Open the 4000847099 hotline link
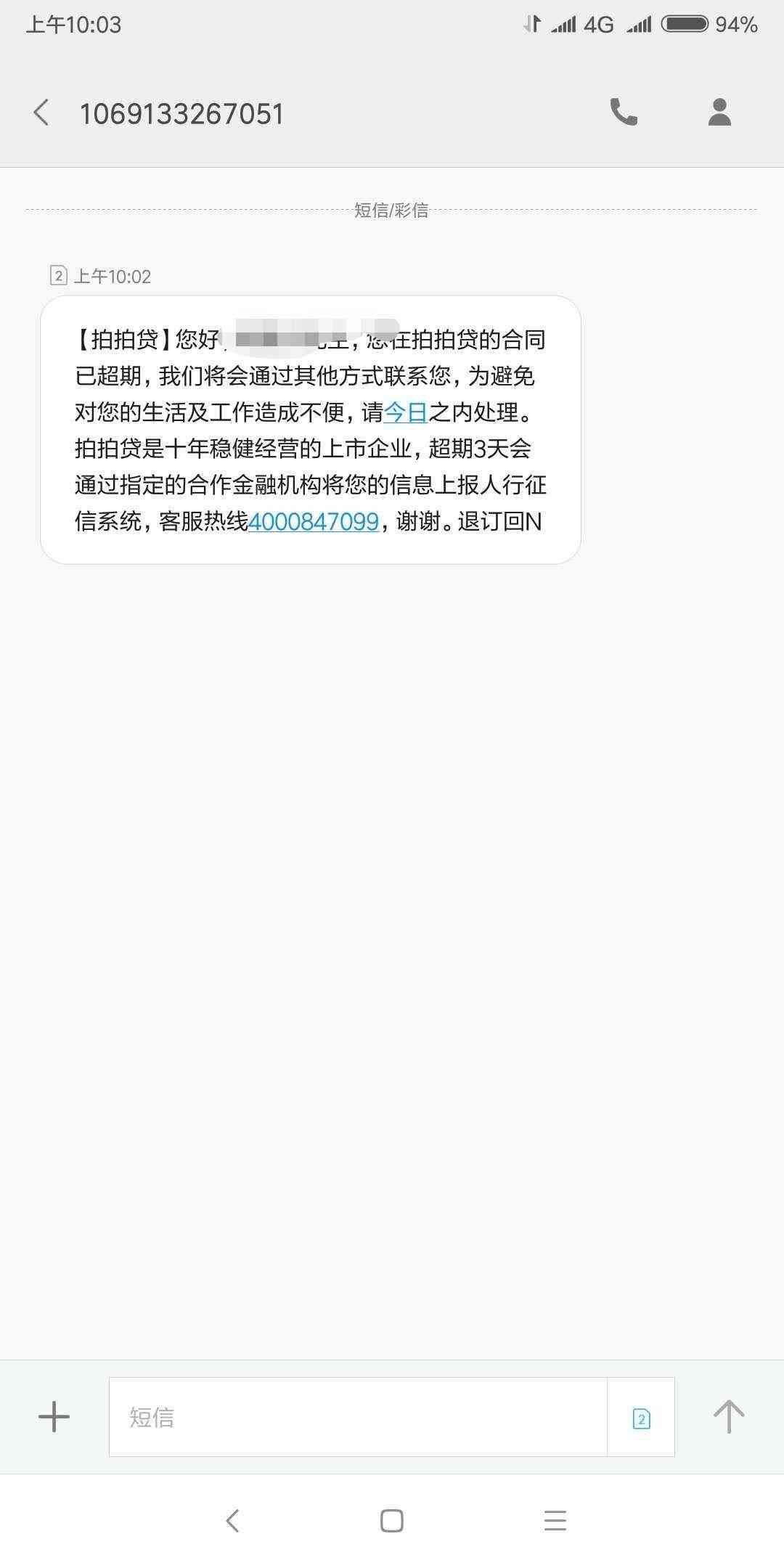Image resolution: width=784 pixels, height=1568 pixels. [x=314, y=520]
